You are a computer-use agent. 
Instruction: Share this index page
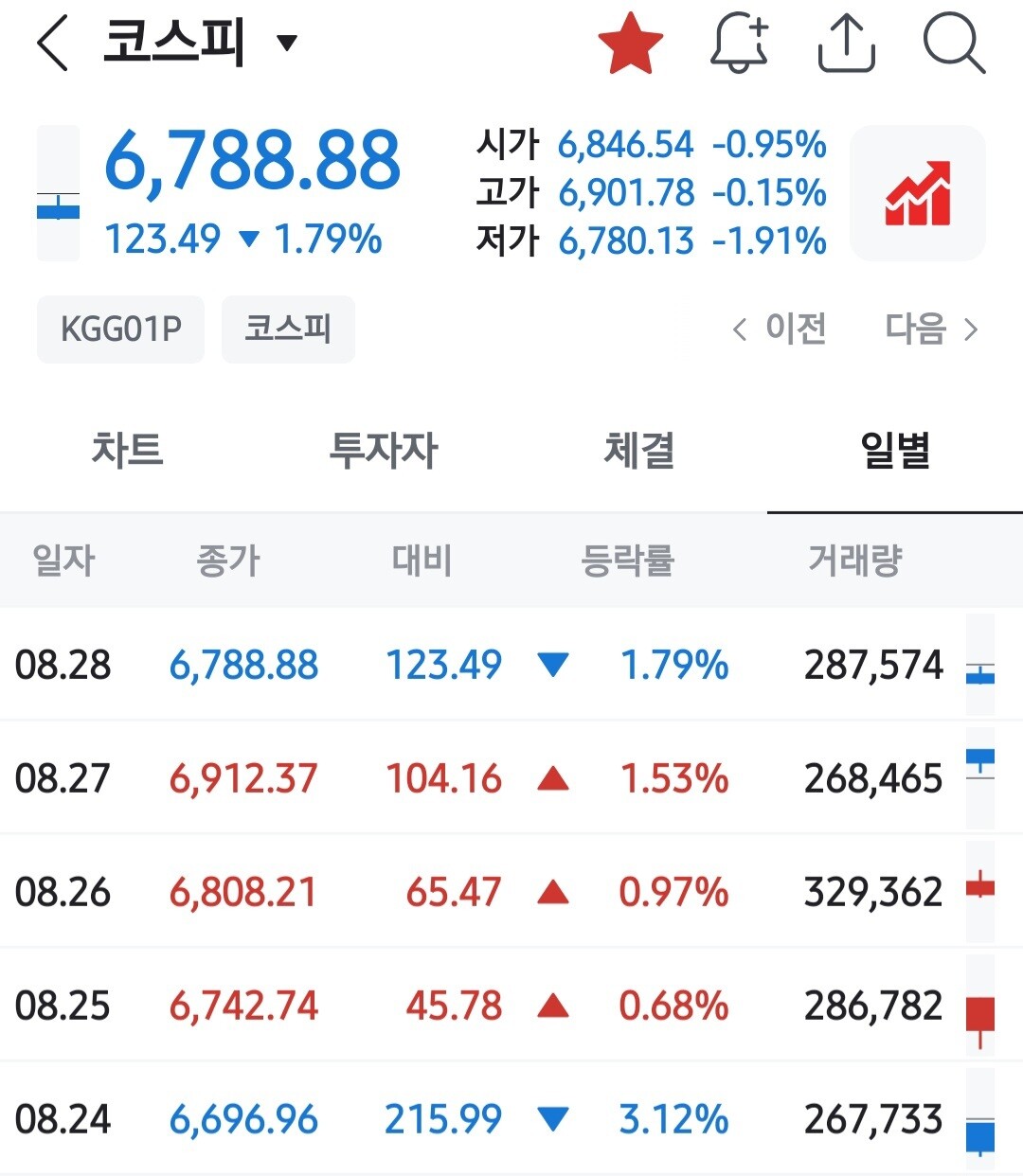pos(846,43)
